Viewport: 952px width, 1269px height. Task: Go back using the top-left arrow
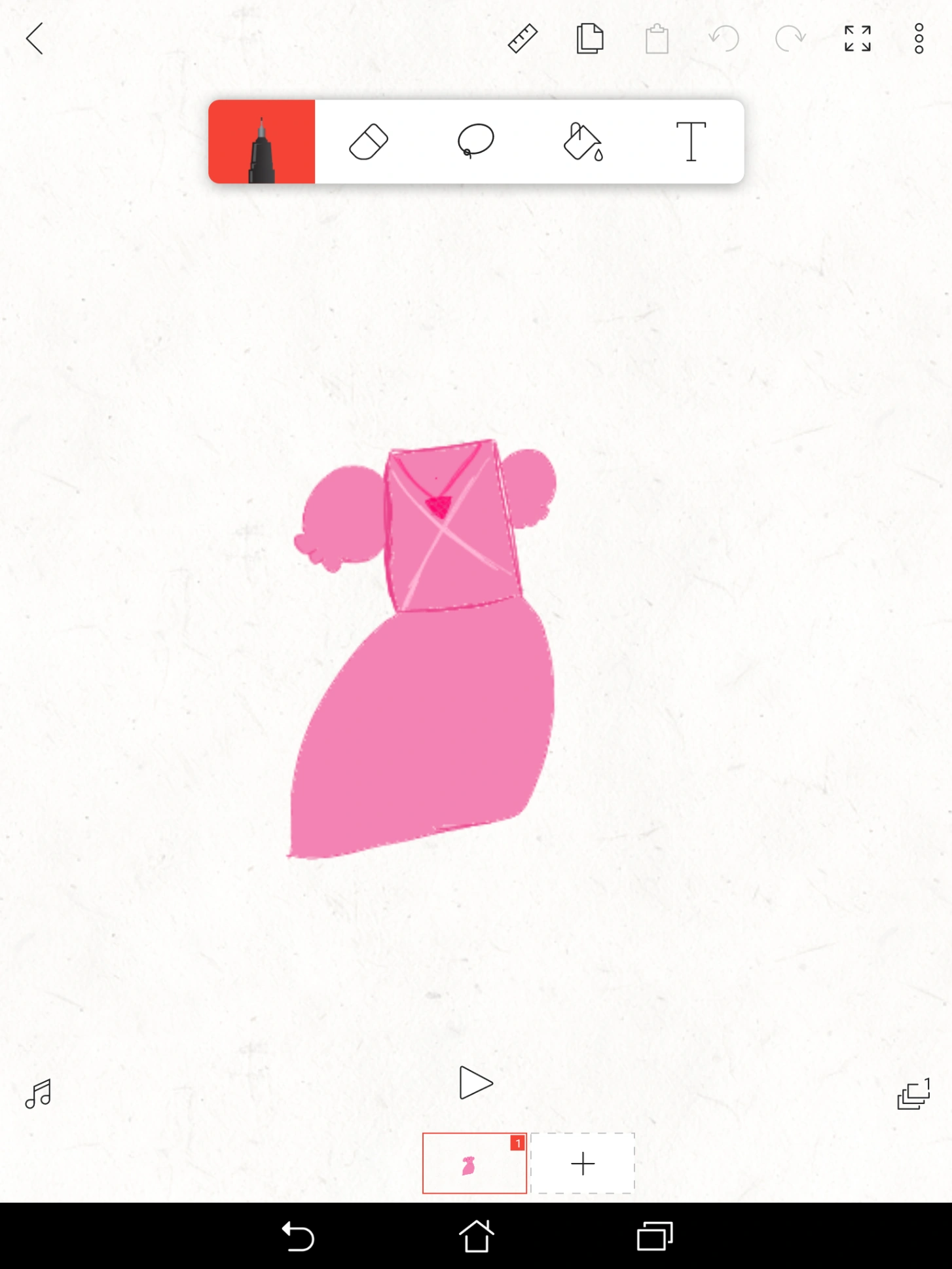(x=35, y=39)
